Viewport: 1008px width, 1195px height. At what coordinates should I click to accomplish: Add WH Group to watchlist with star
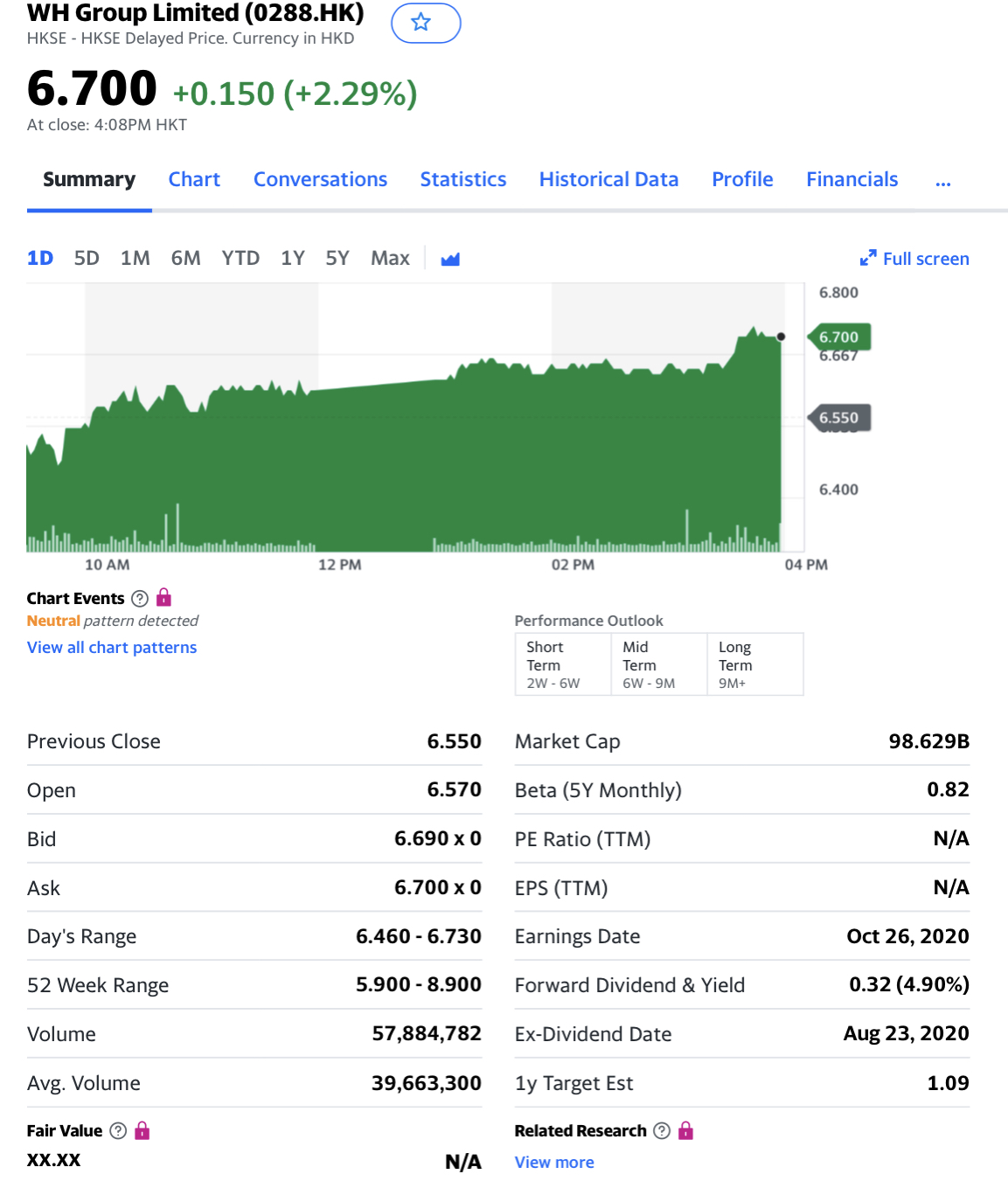coord(425,24)
